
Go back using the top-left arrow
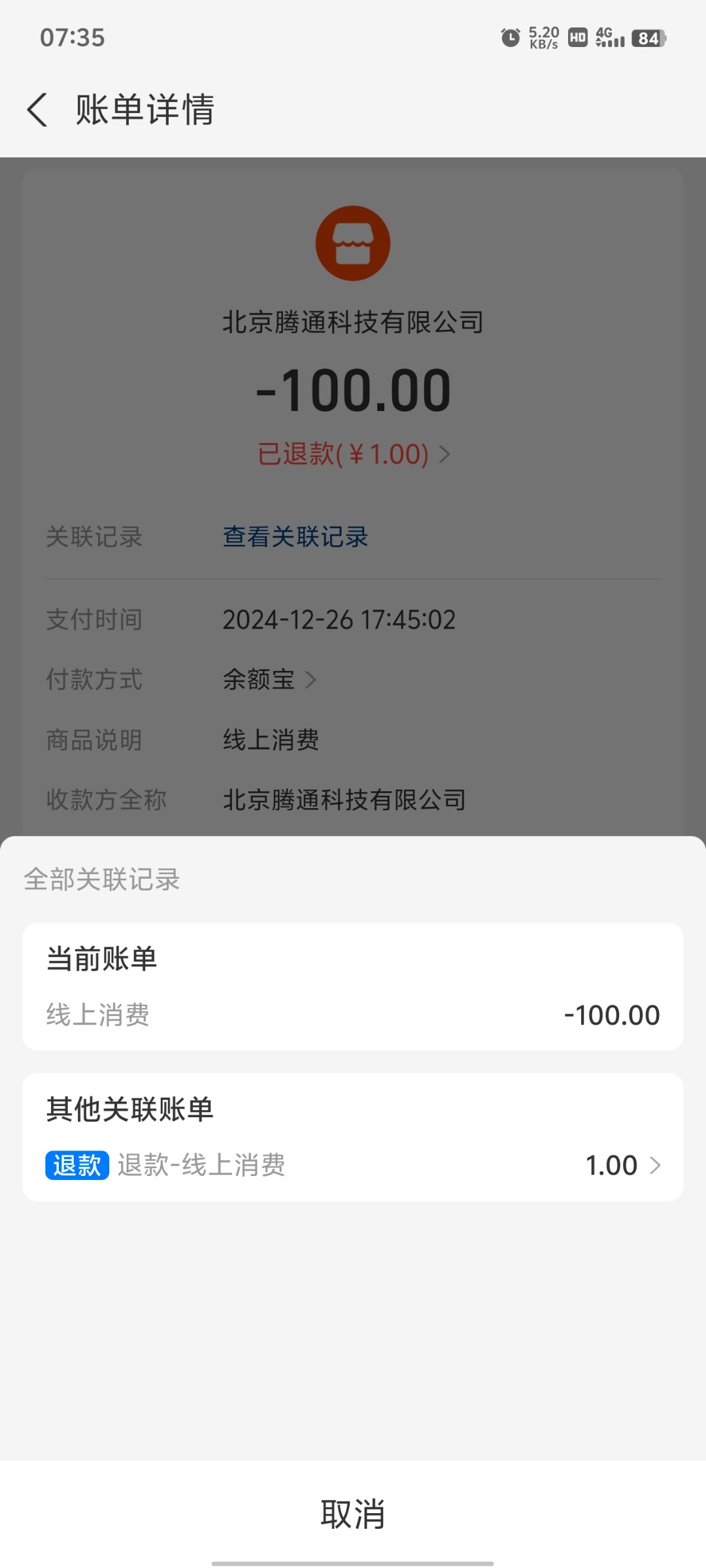(37, 109)
